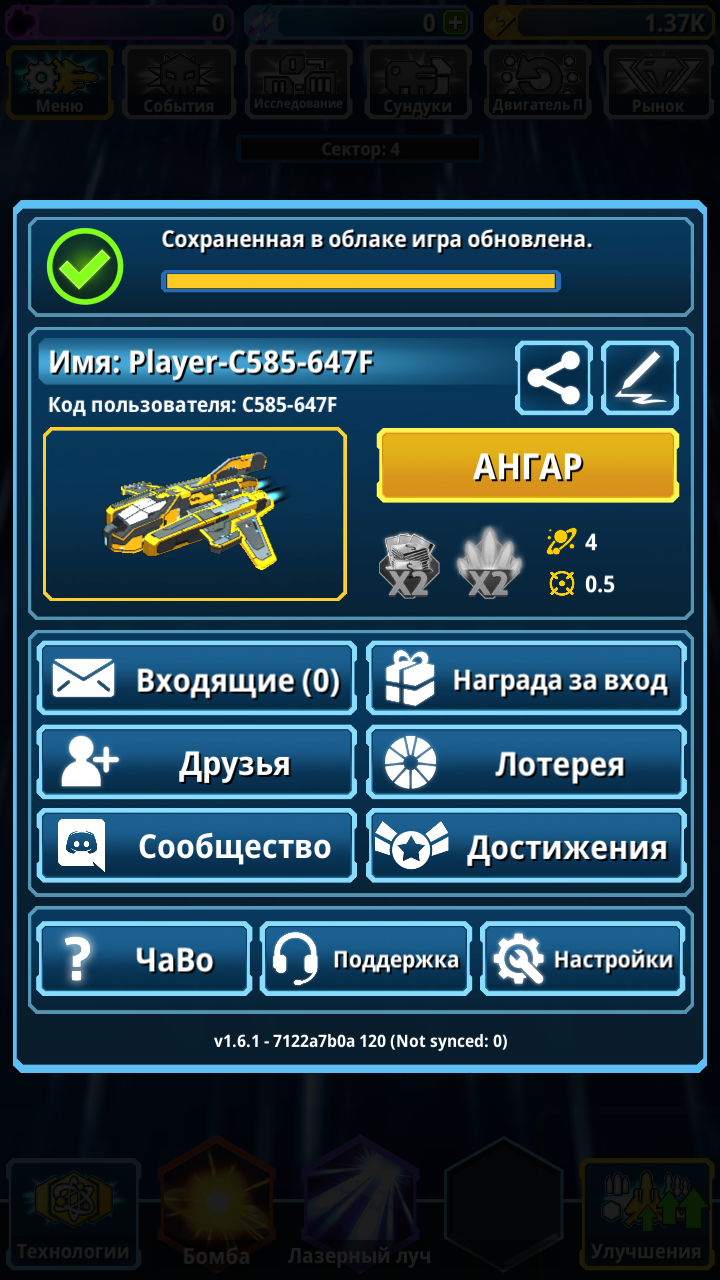The width and height of the screenshot is (720, 1280).
Task: Open Входящие inbox
Action: click(x=197, y=679)
